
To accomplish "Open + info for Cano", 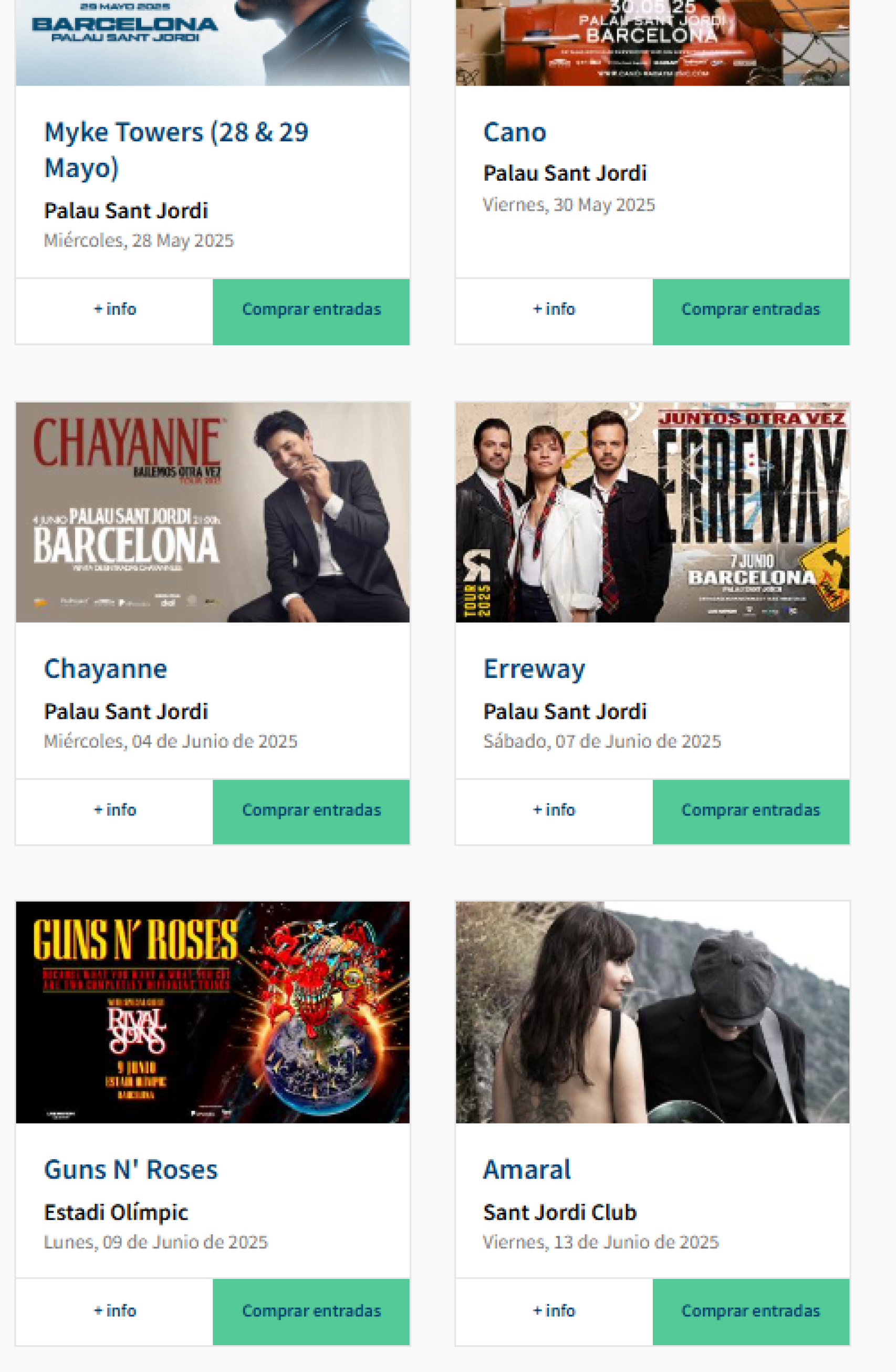I will click(x=553, y=310).
